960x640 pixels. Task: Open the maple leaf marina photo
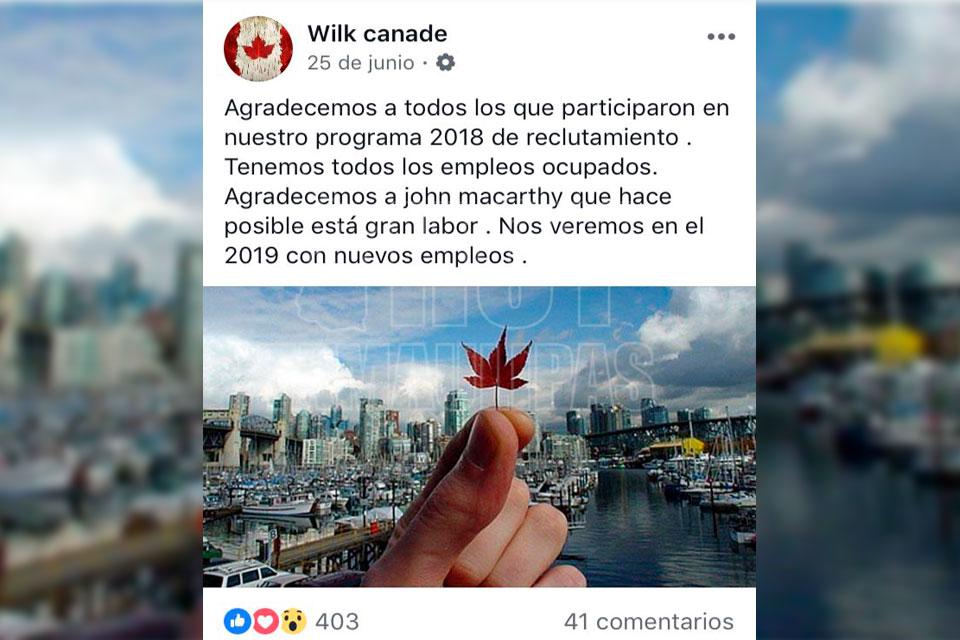(x=479, y=436)
